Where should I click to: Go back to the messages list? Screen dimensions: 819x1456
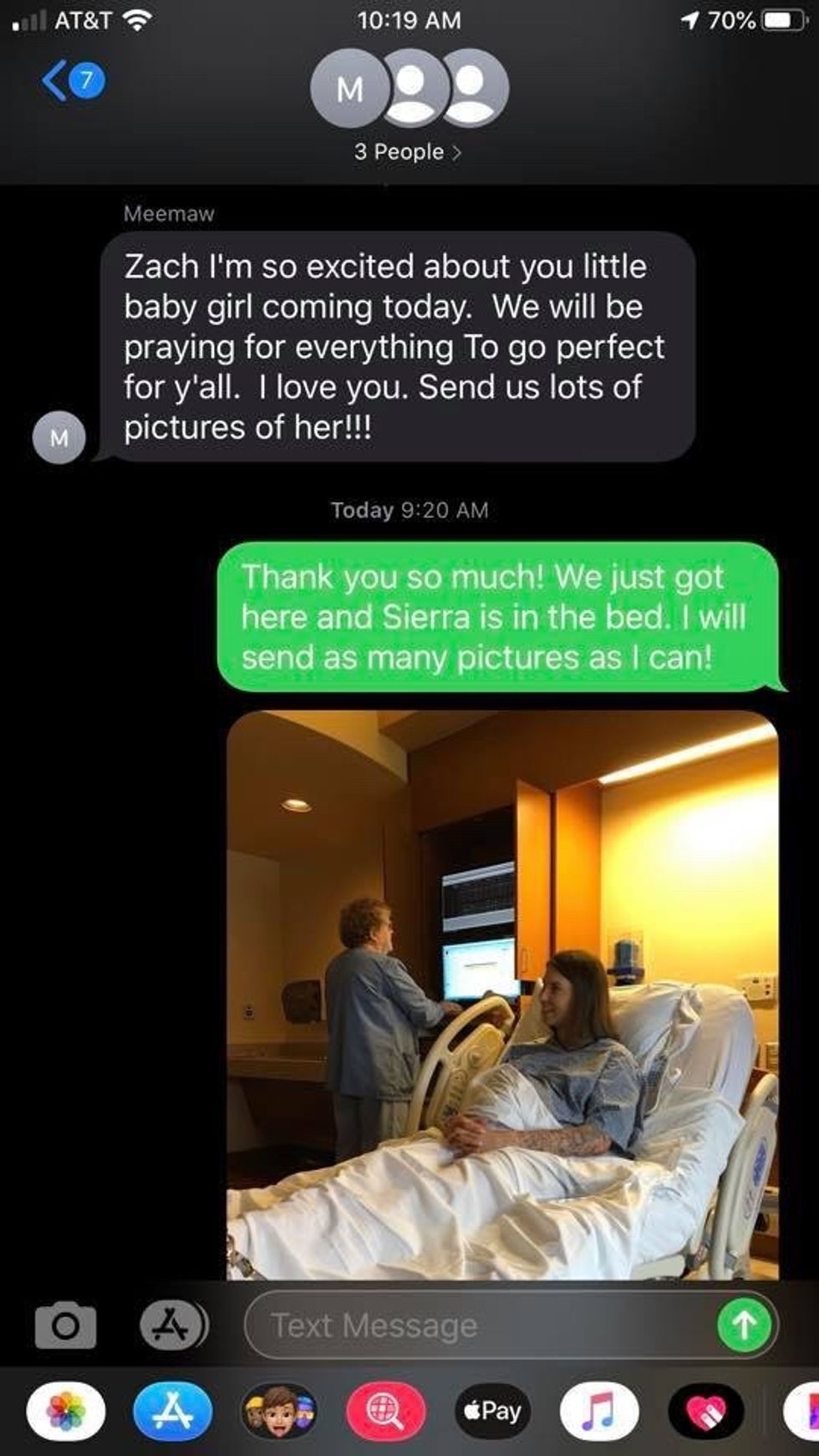coord(71,81)
